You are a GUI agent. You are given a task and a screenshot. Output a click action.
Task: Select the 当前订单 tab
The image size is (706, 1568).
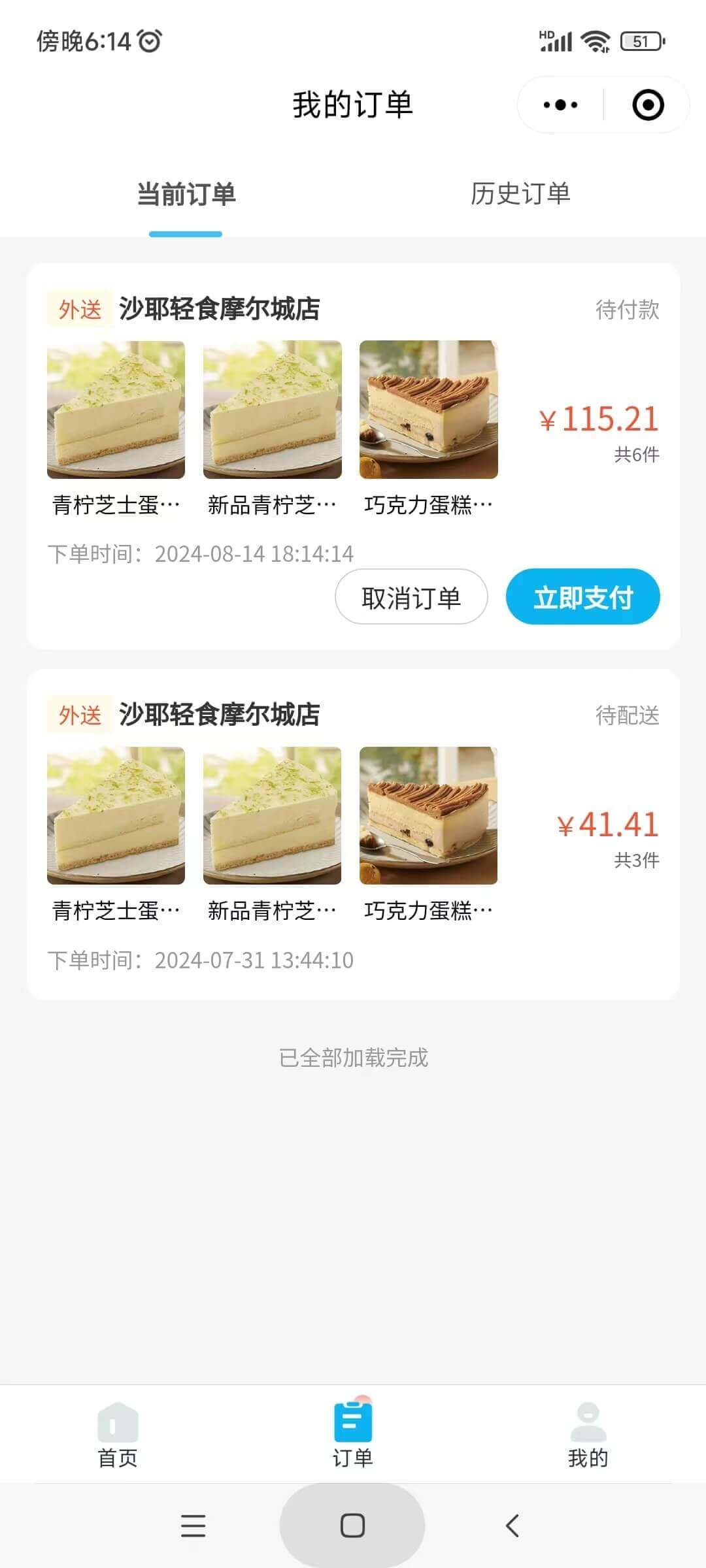coord(186,194)
